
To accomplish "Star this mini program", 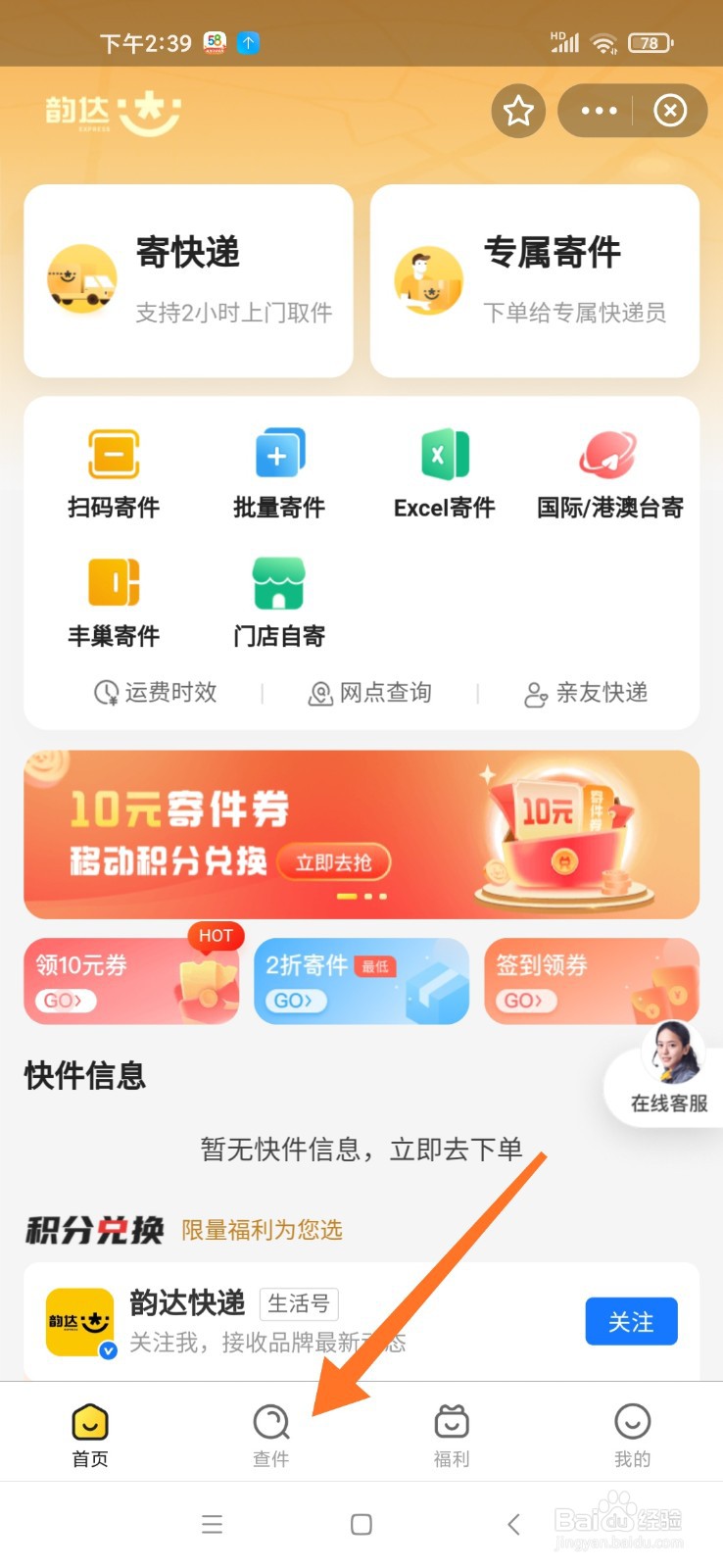I will (x=518, y=111).
